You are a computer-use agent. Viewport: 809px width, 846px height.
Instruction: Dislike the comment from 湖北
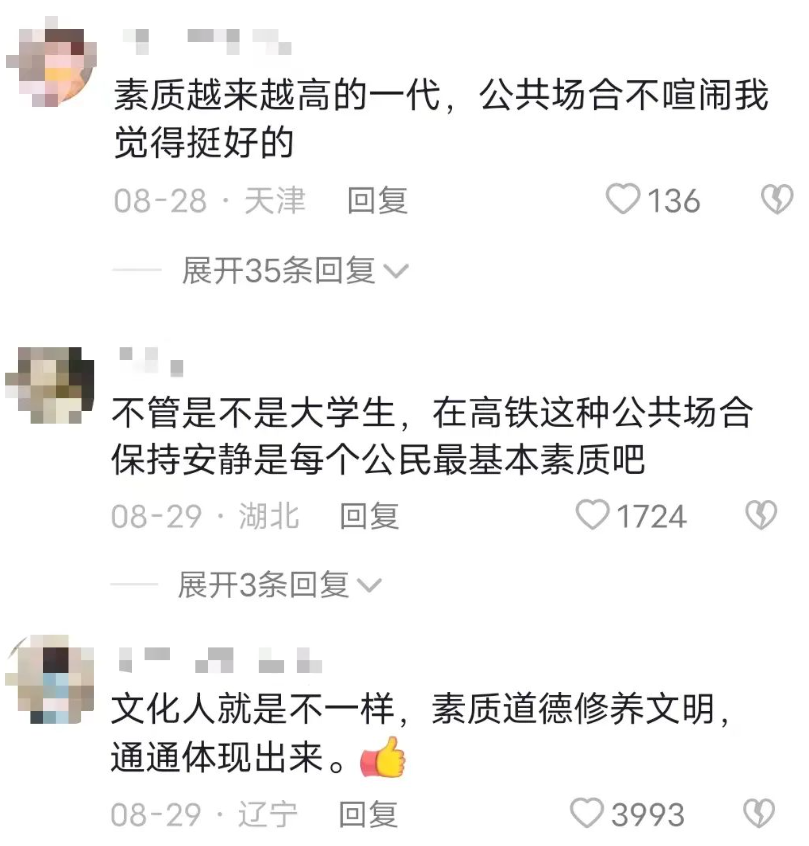(x=762, y=516)
